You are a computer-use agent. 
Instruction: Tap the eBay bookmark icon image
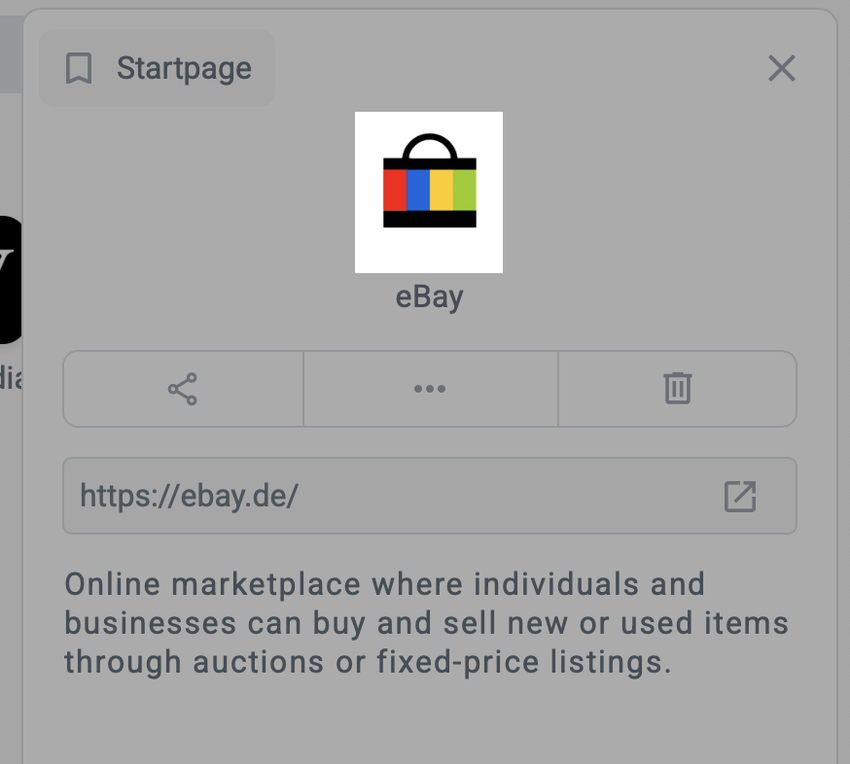point(429,192)
